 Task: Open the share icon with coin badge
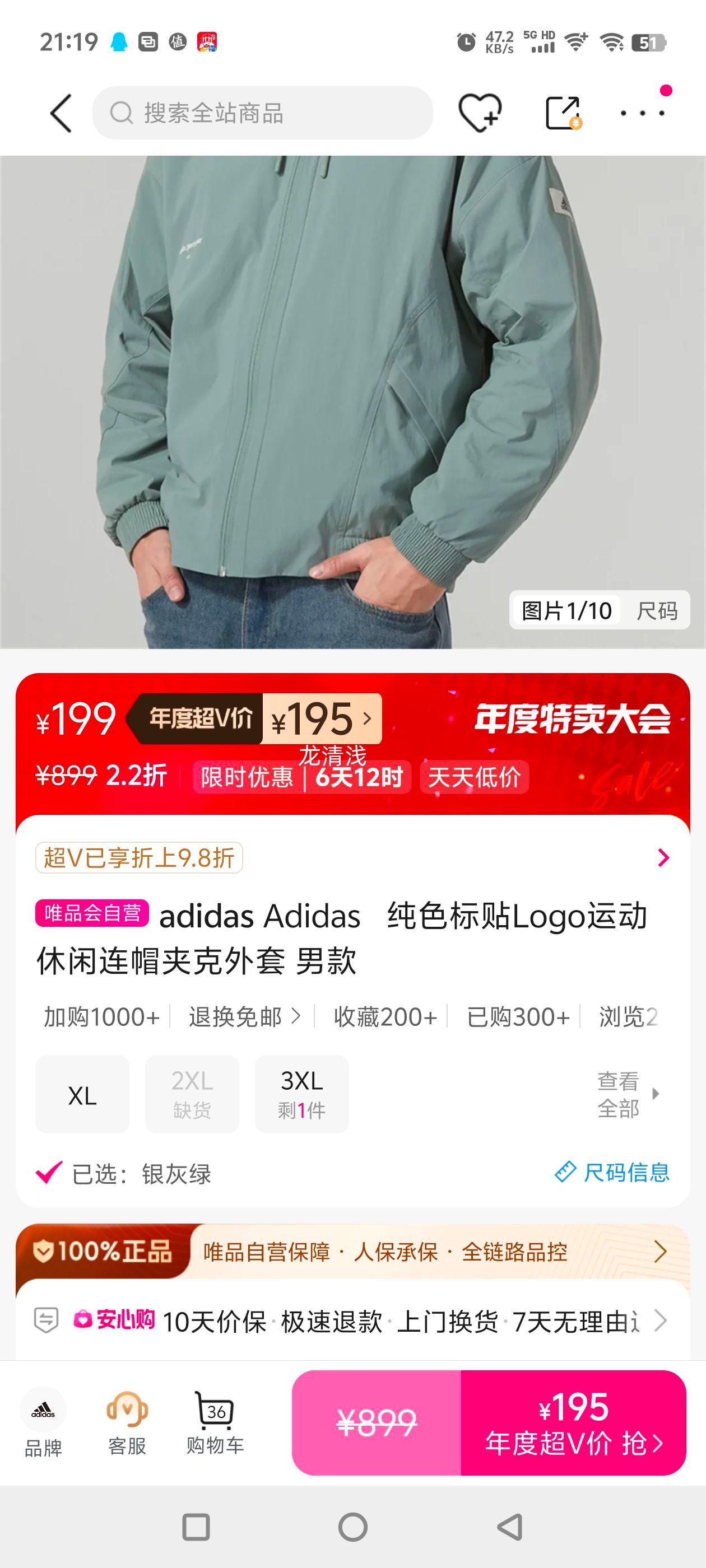[x=564, y=112]
